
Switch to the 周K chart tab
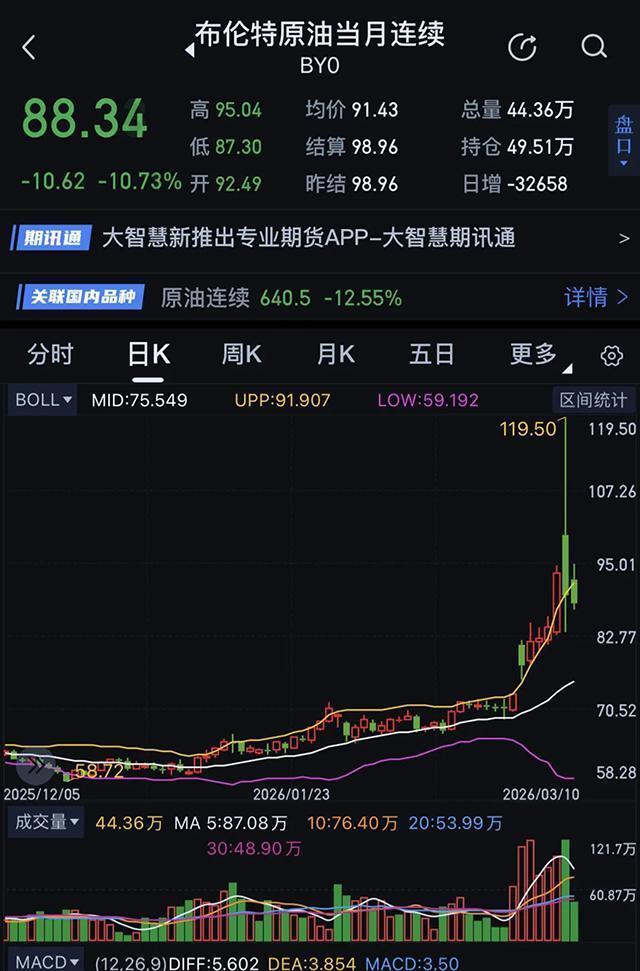point(241,355)
